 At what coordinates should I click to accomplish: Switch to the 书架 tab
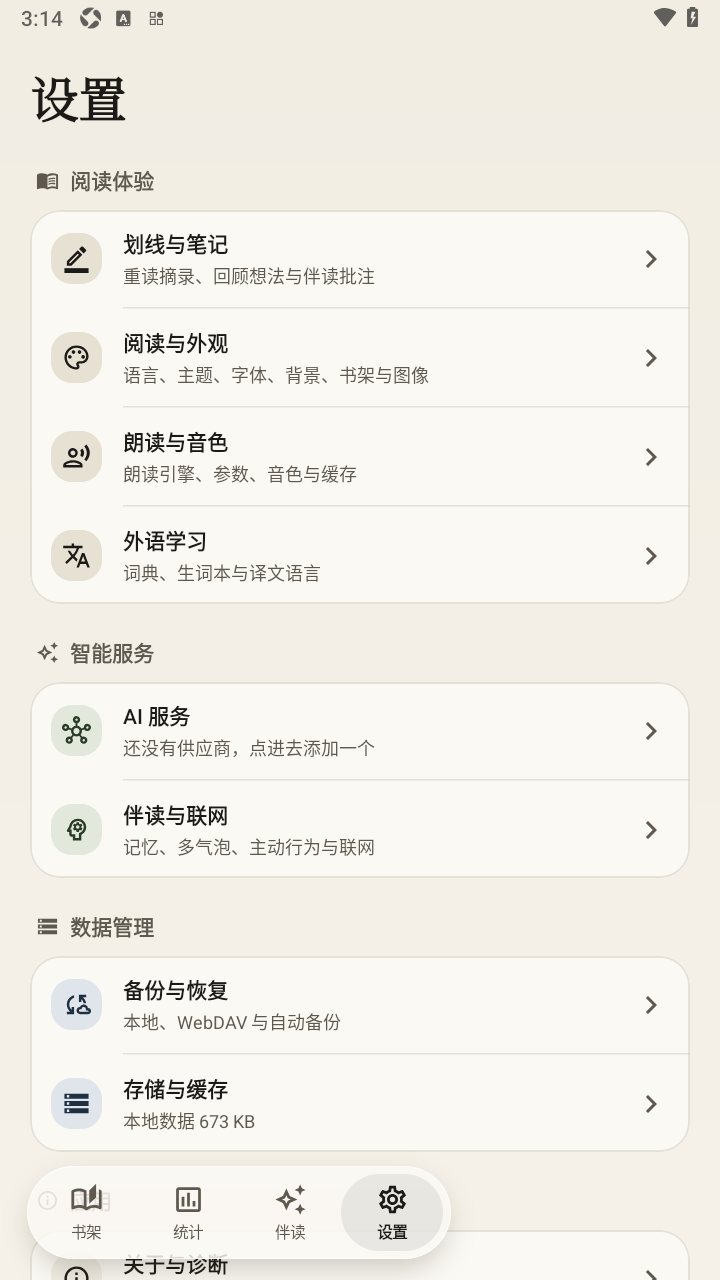pyautogui.click(x=87, y=1212)
